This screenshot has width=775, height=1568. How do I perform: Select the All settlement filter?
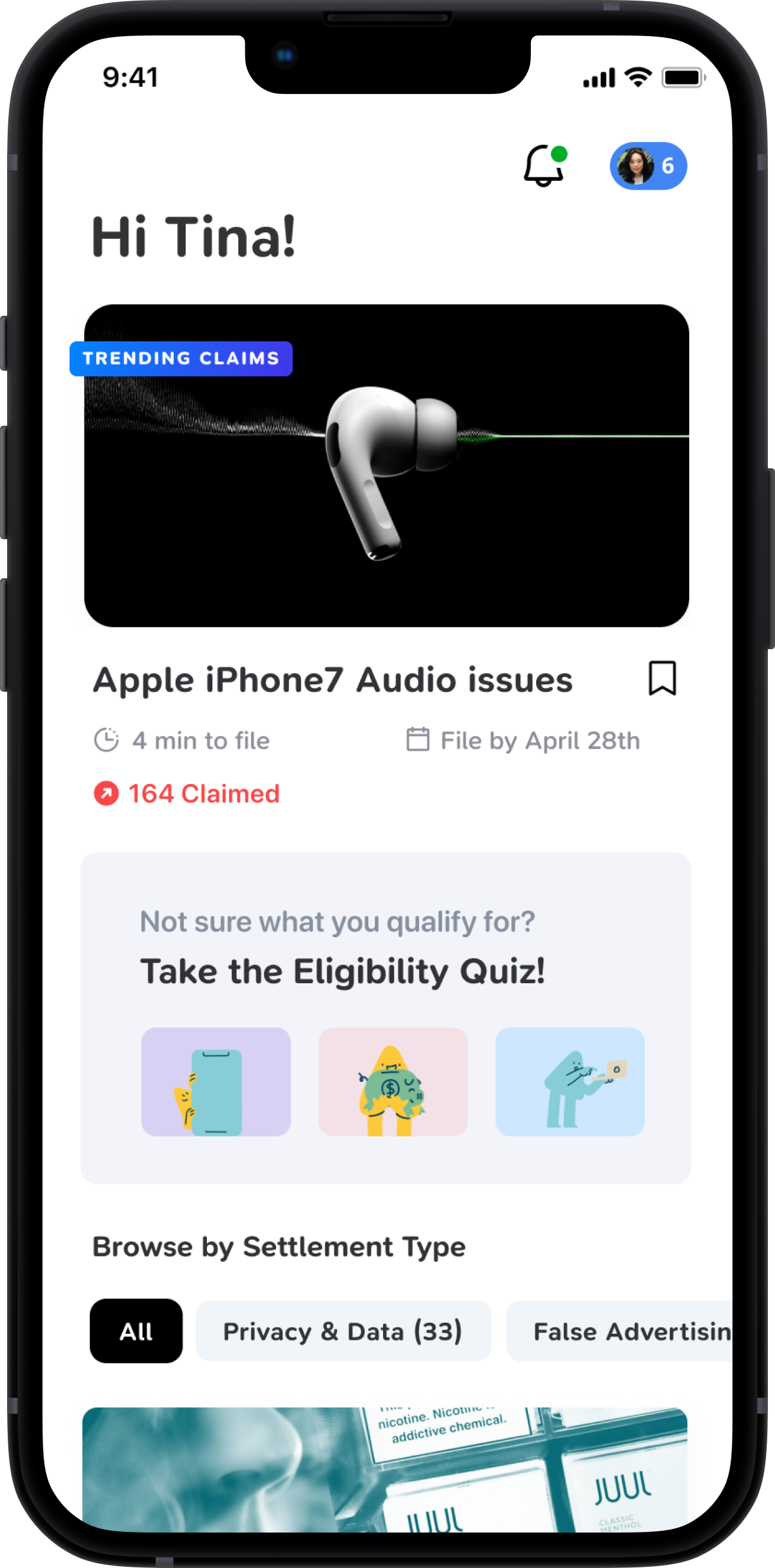tap(136, 1331)
